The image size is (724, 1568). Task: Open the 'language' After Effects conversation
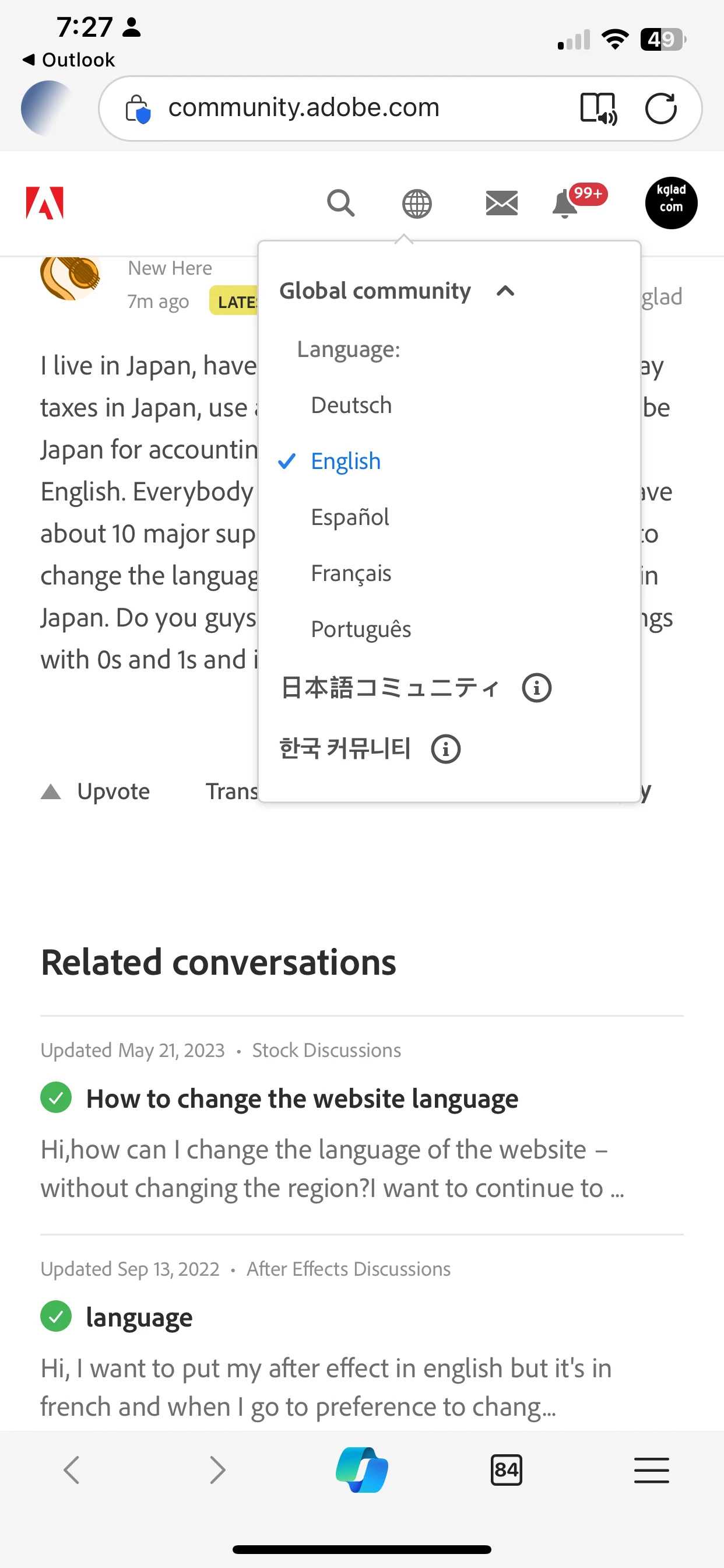[x=139, y=1317]
